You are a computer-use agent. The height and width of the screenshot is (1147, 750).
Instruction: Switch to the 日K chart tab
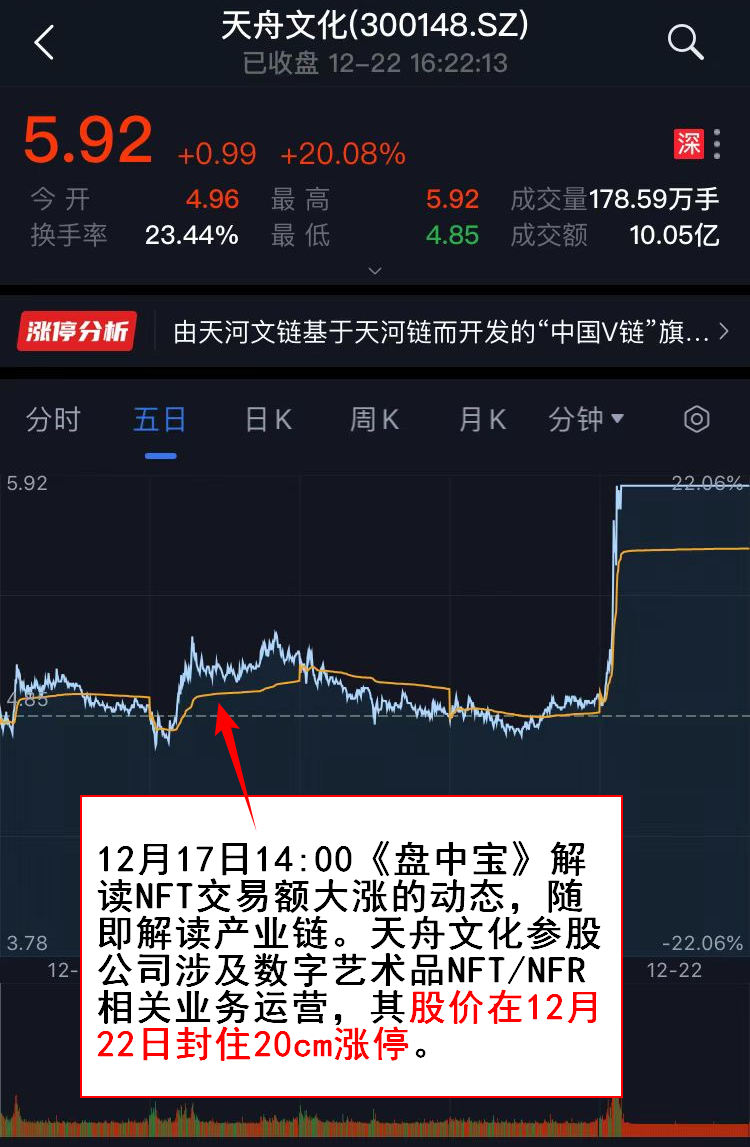coord(268,420)
